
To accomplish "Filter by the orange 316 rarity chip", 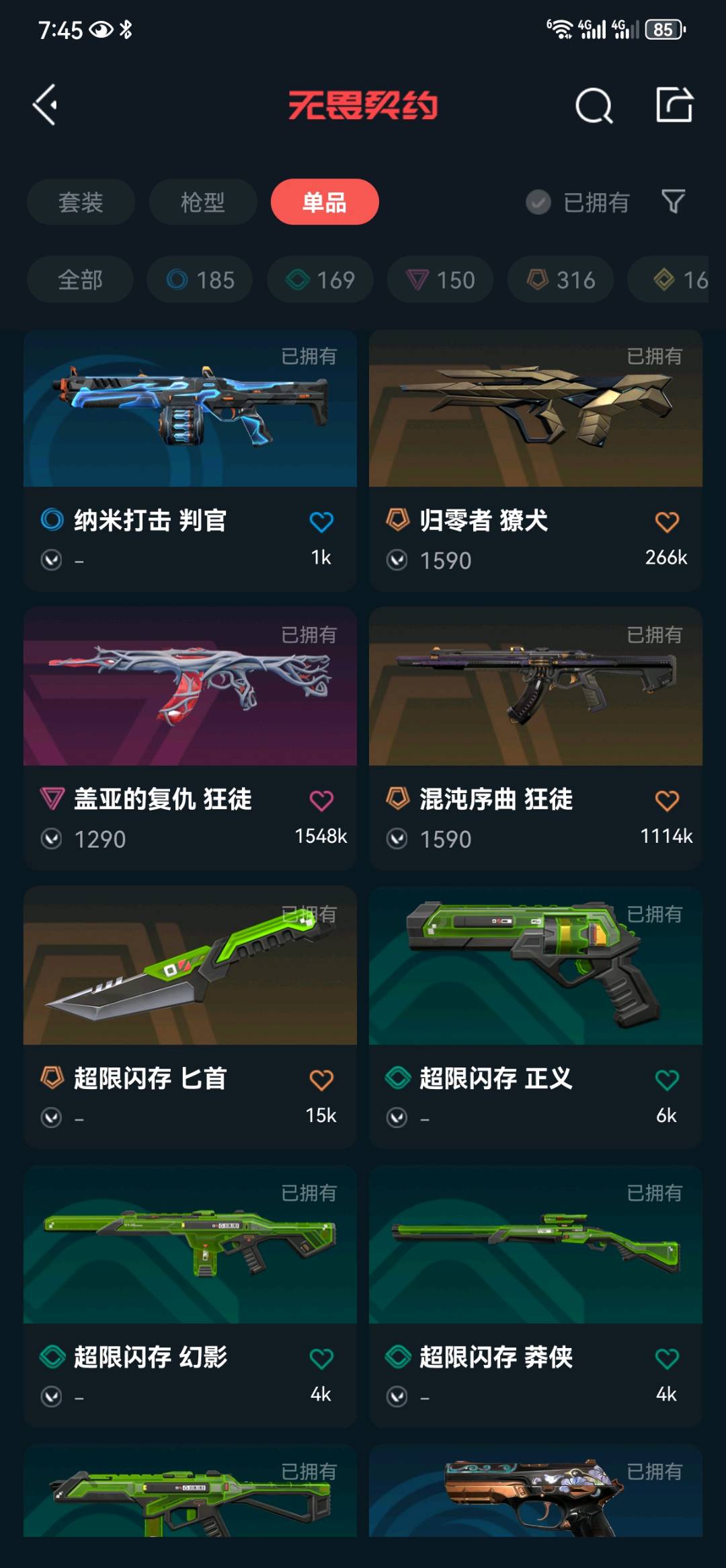I will pos(560,280).
